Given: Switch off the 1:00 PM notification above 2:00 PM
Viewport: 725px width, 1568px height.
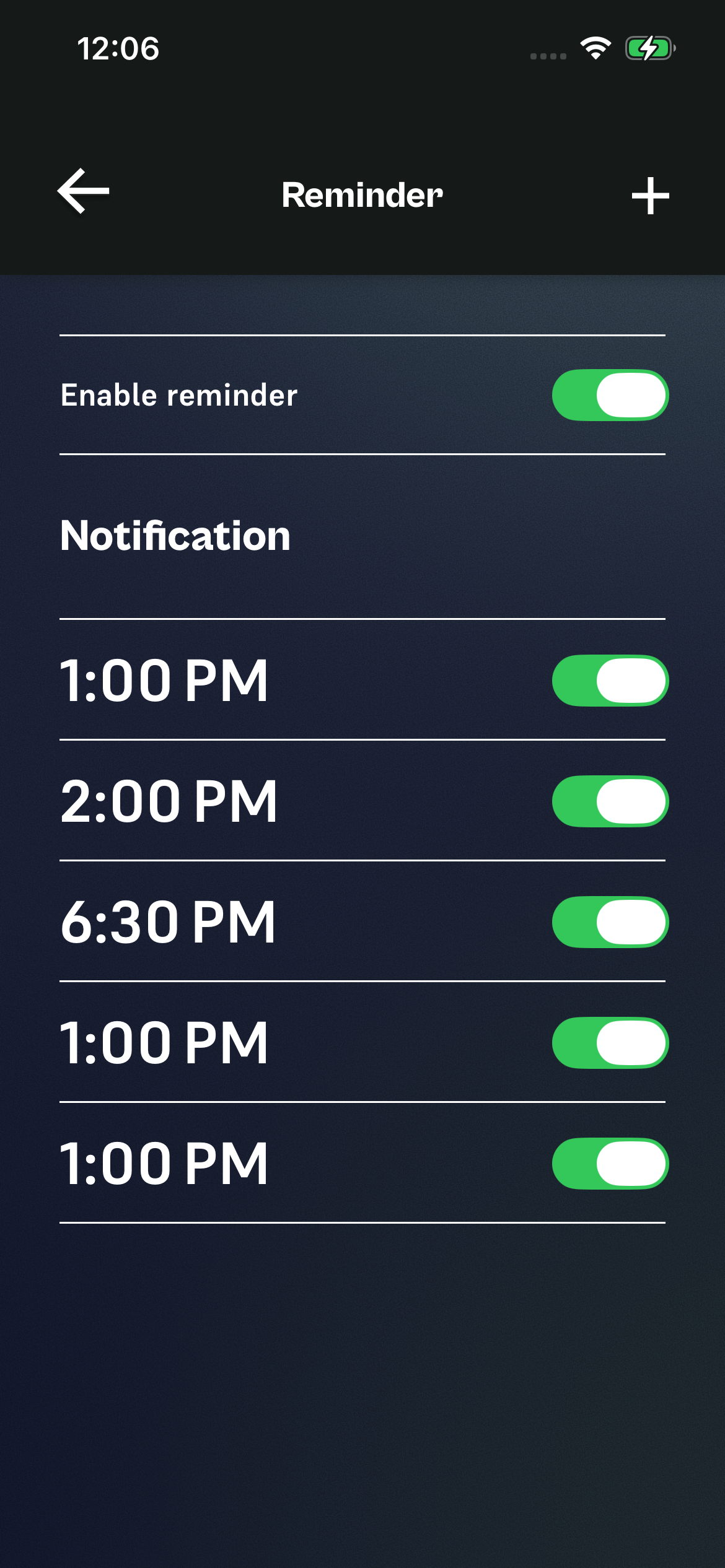Looking at the screenshot, I should [x=610, y=681].
